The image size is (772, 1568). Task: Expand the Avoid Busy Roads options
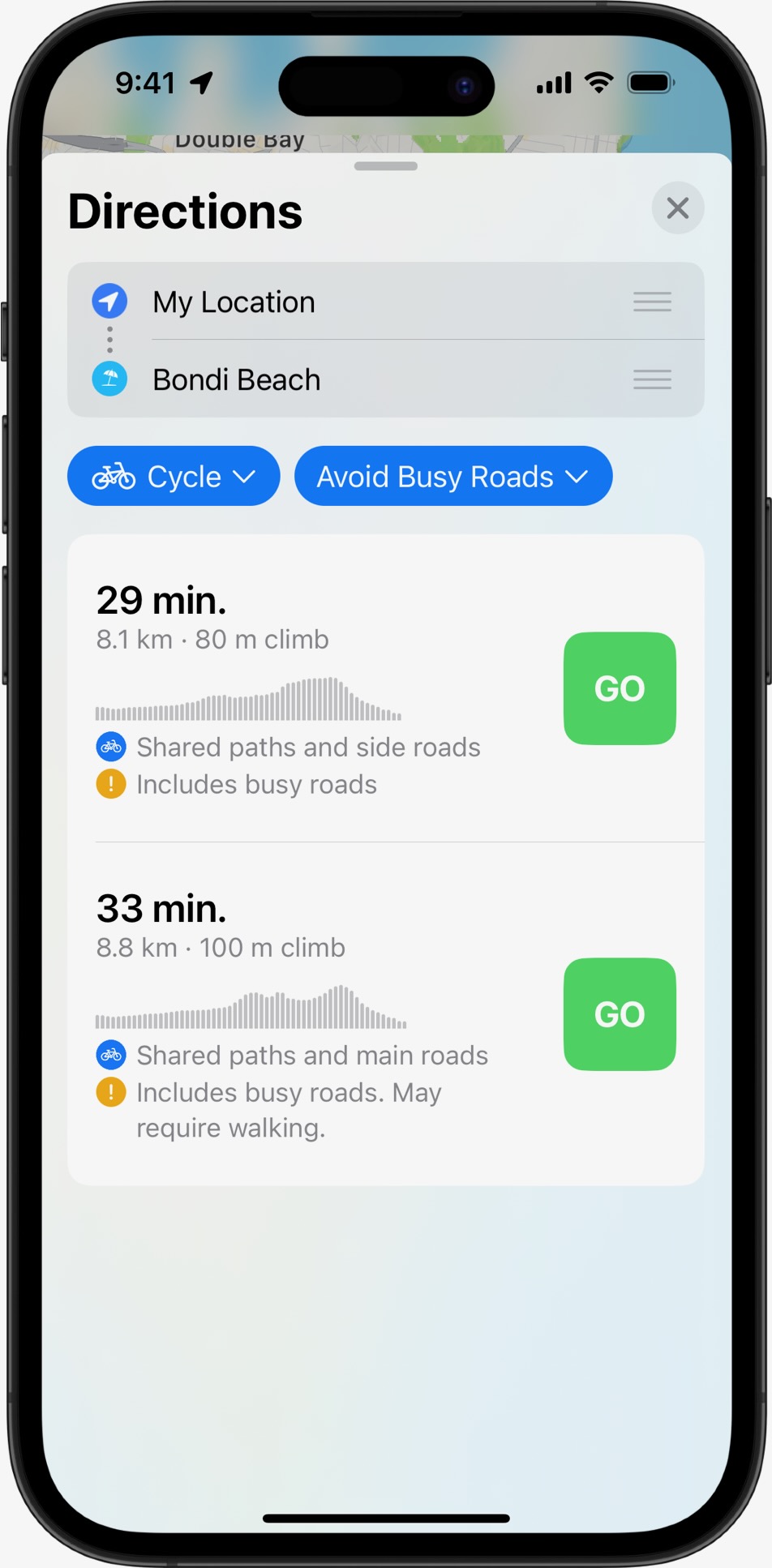[x=452, y=477]
